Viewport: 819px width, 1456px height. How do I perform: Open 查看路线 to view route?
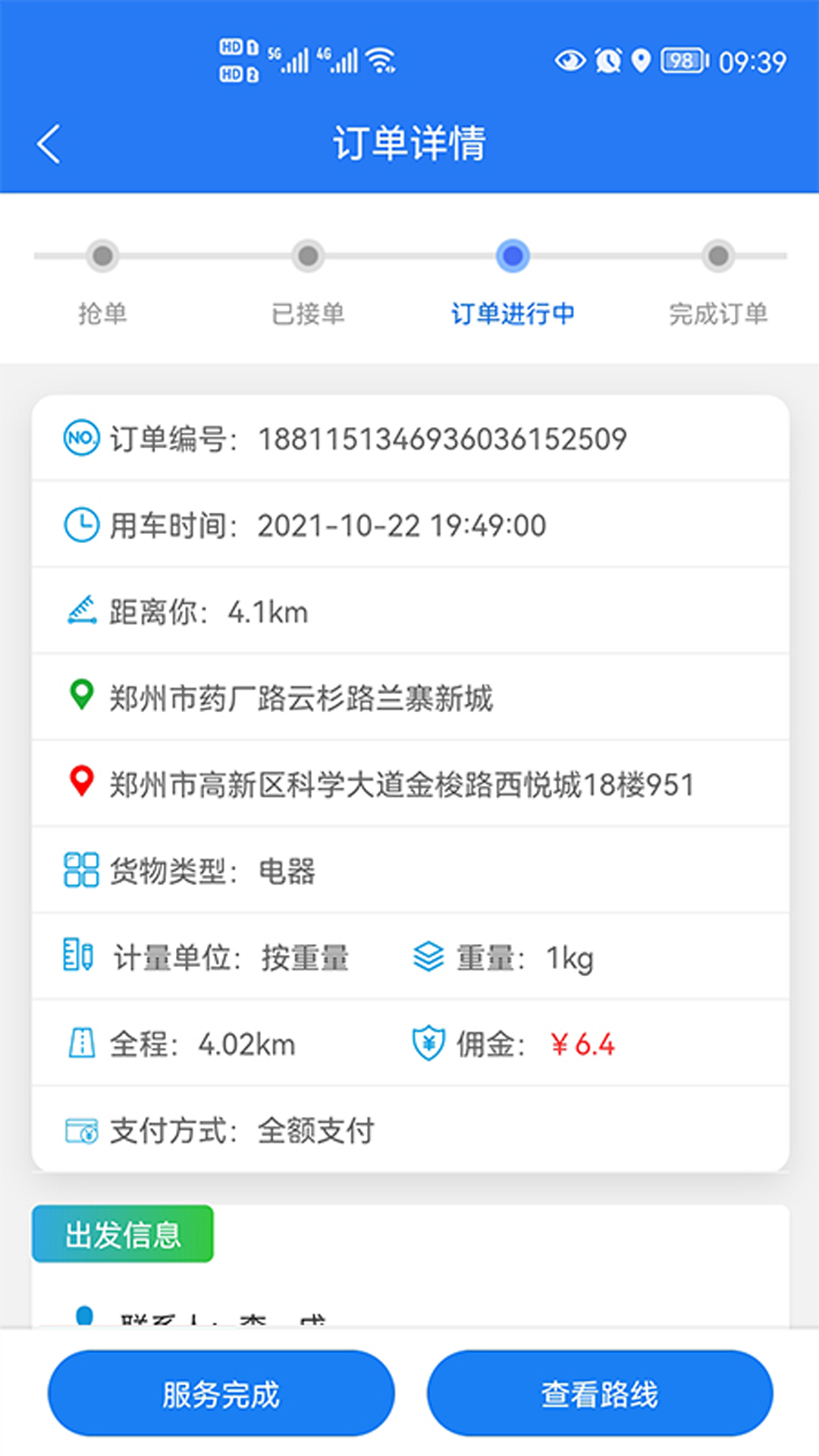[600, 1393]
